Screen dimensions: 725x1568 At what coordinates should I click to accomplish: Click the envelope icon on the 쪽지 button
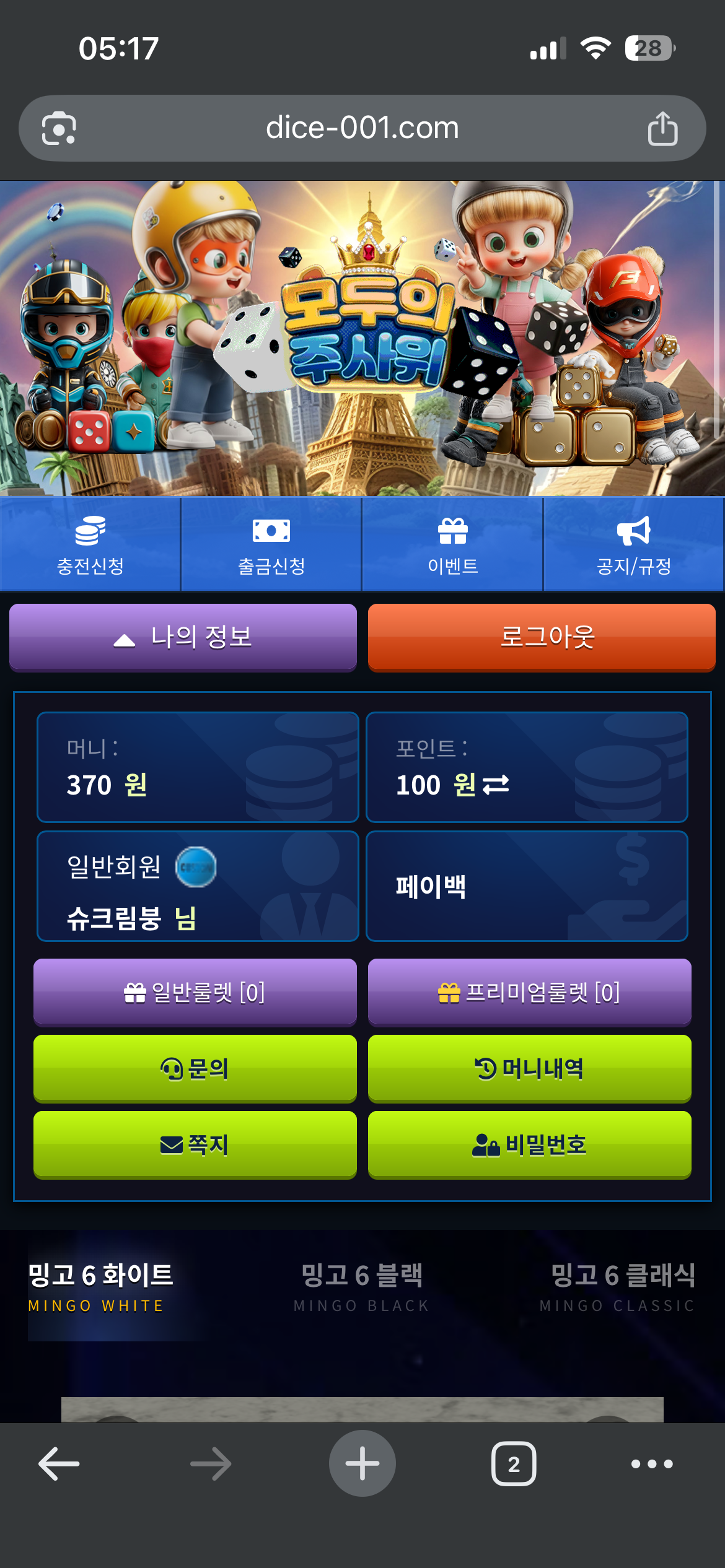click(172, 1144)
